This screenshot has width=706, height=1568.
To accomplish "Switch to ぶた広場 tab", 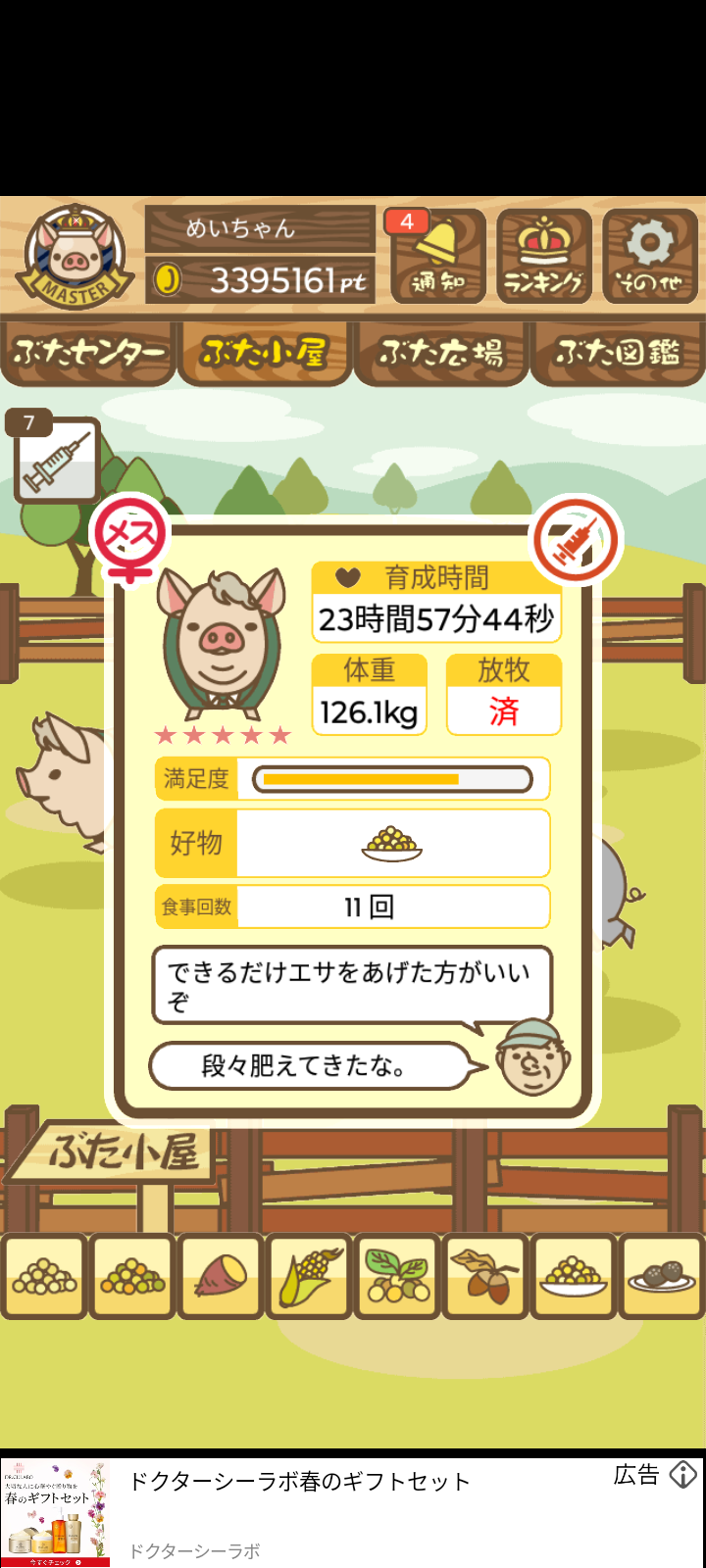I will pyautogui.click(x=441, y=352).
